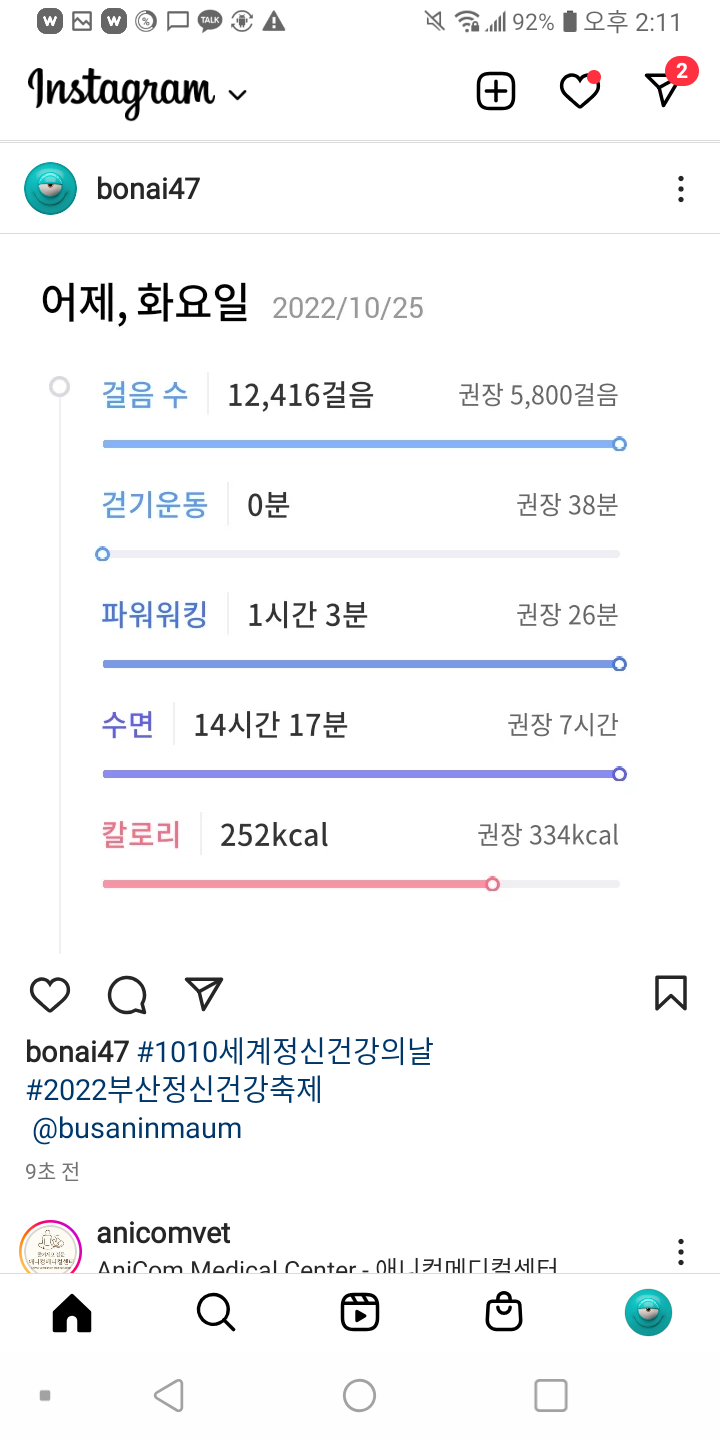
Task: Open hashtag #1010세계정신건강의날
Action: click(x=285, y=1051)
